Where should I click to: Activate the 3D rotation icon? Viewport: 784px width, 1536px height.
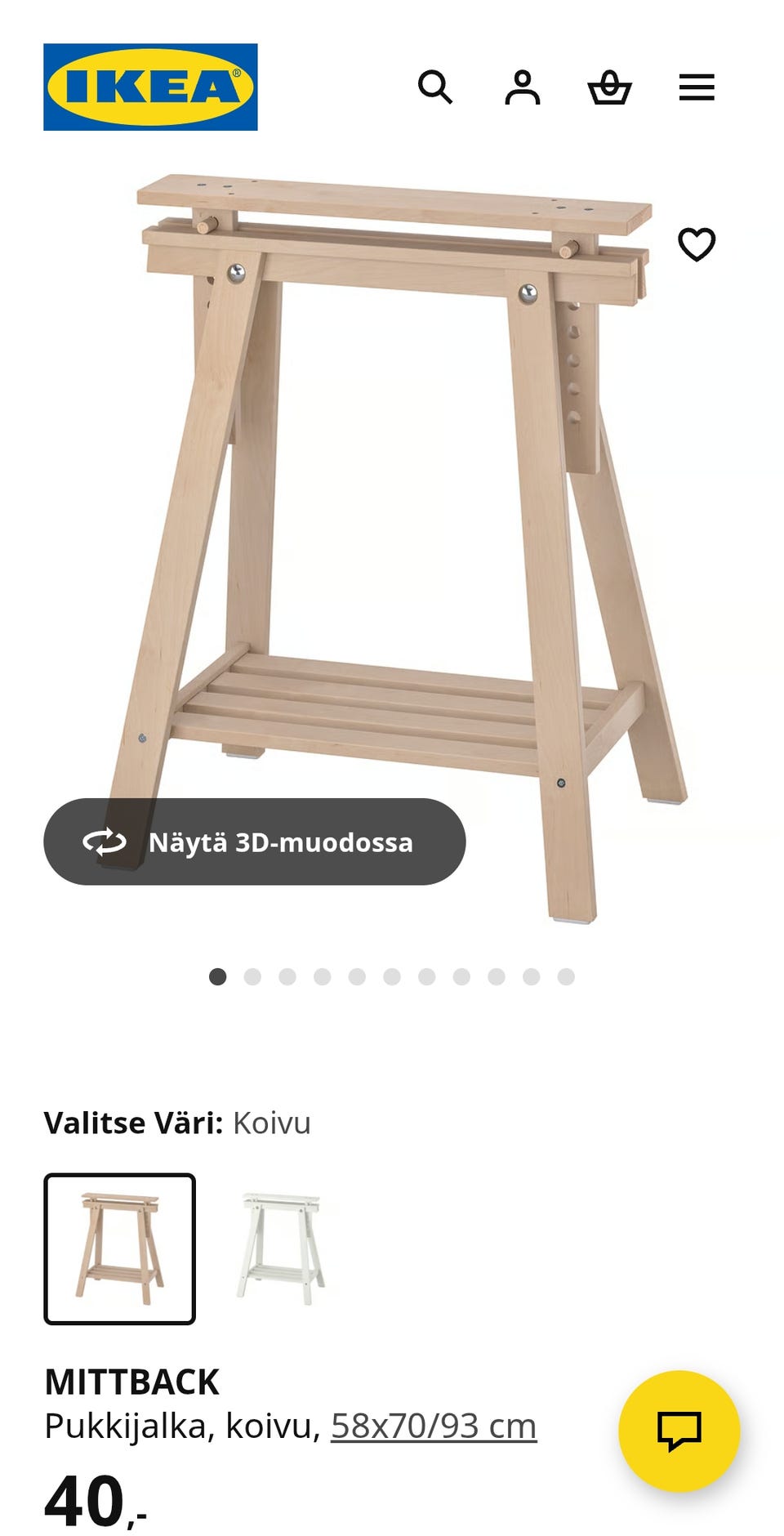(106, 843)
